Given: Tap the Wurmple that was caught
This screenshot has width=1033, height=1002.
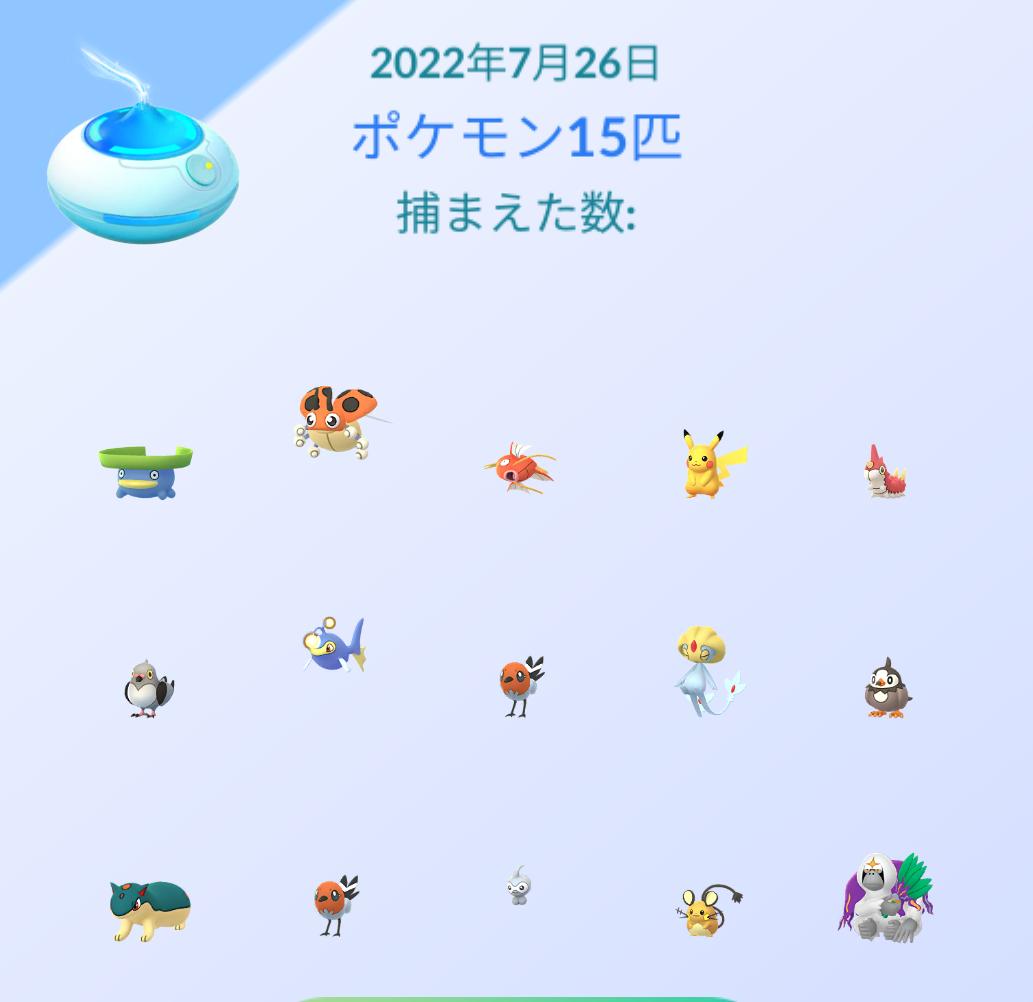Looking at the screenshot, I should (886, 472).
